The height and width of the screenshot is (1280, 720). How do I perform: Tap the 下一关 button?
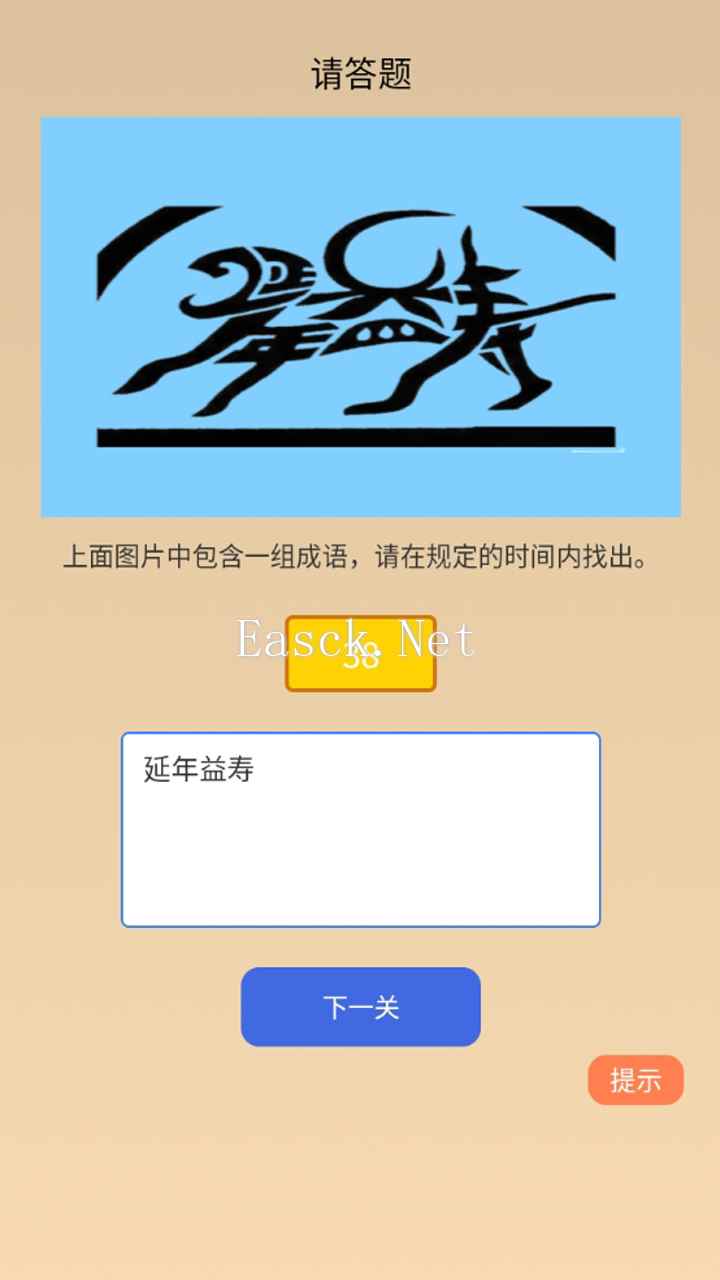tap(360, 1007)
